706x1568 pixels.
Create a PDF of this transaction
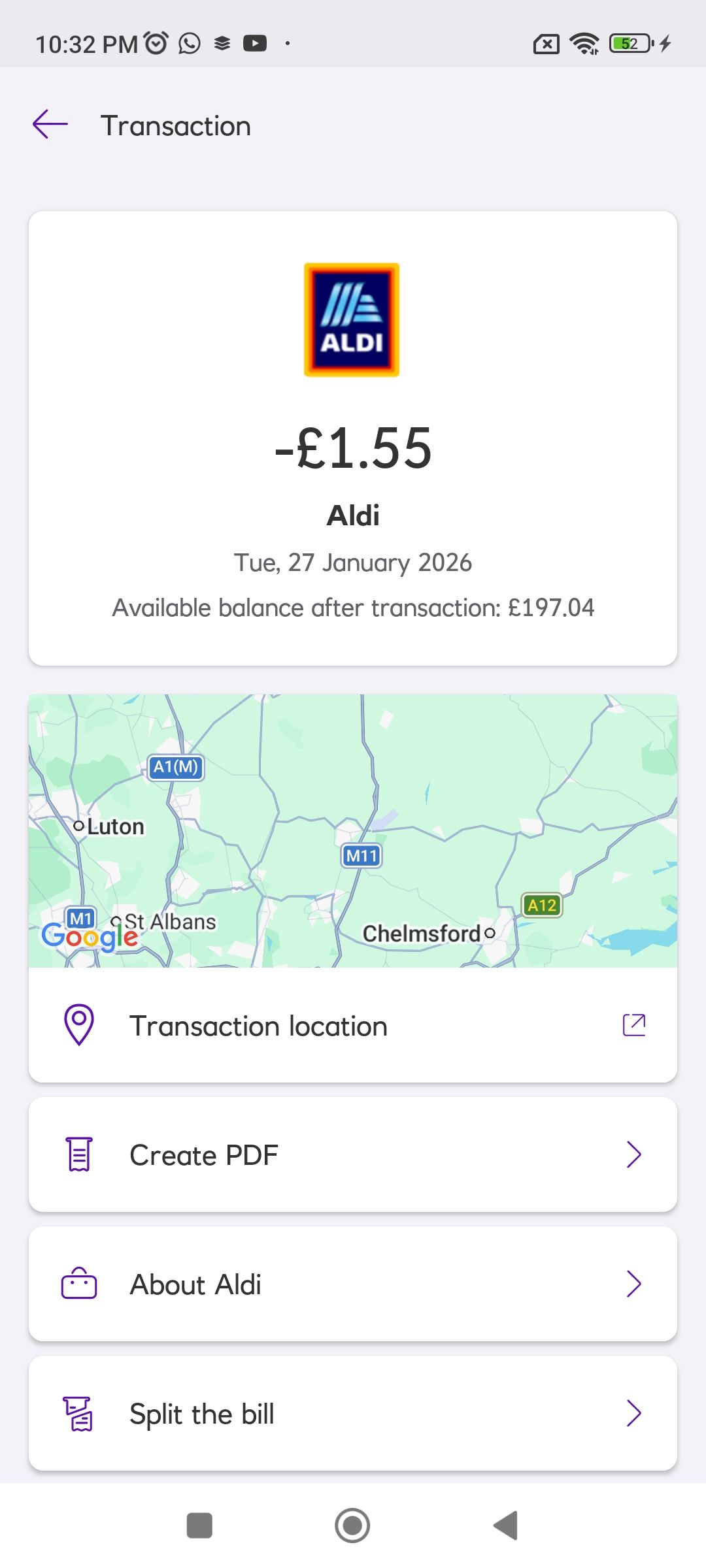coord(353,1155)
